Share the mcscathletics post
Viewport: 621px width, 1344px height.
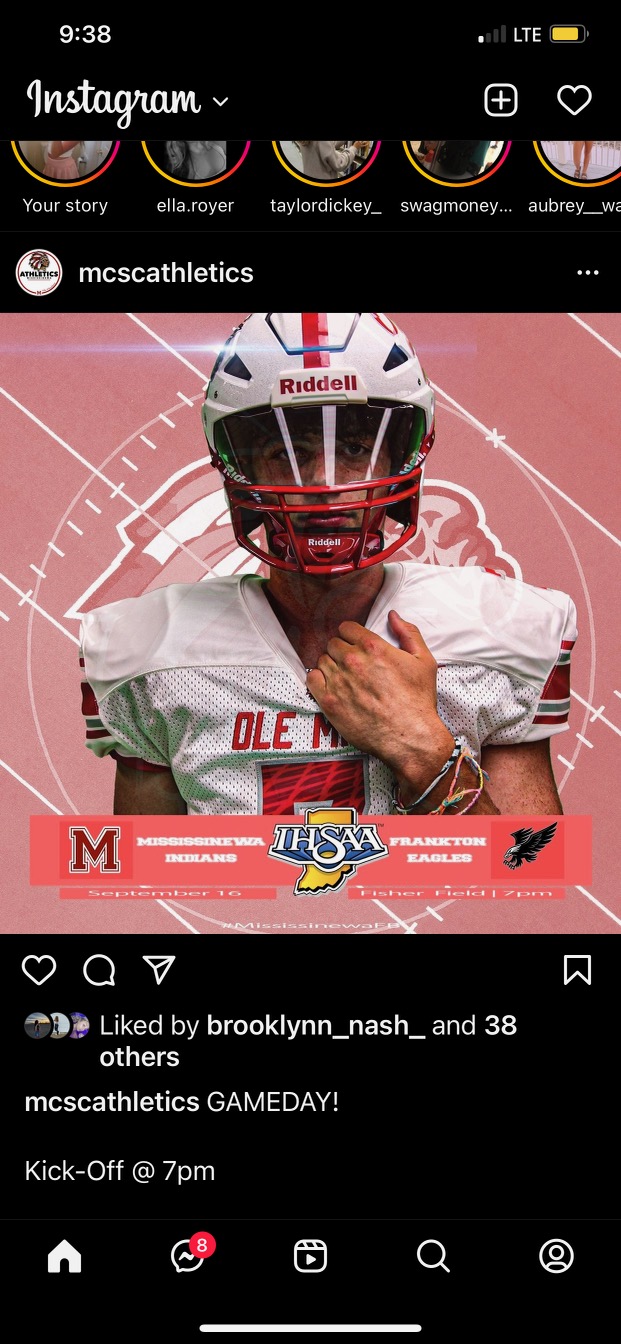click(159, 969)
